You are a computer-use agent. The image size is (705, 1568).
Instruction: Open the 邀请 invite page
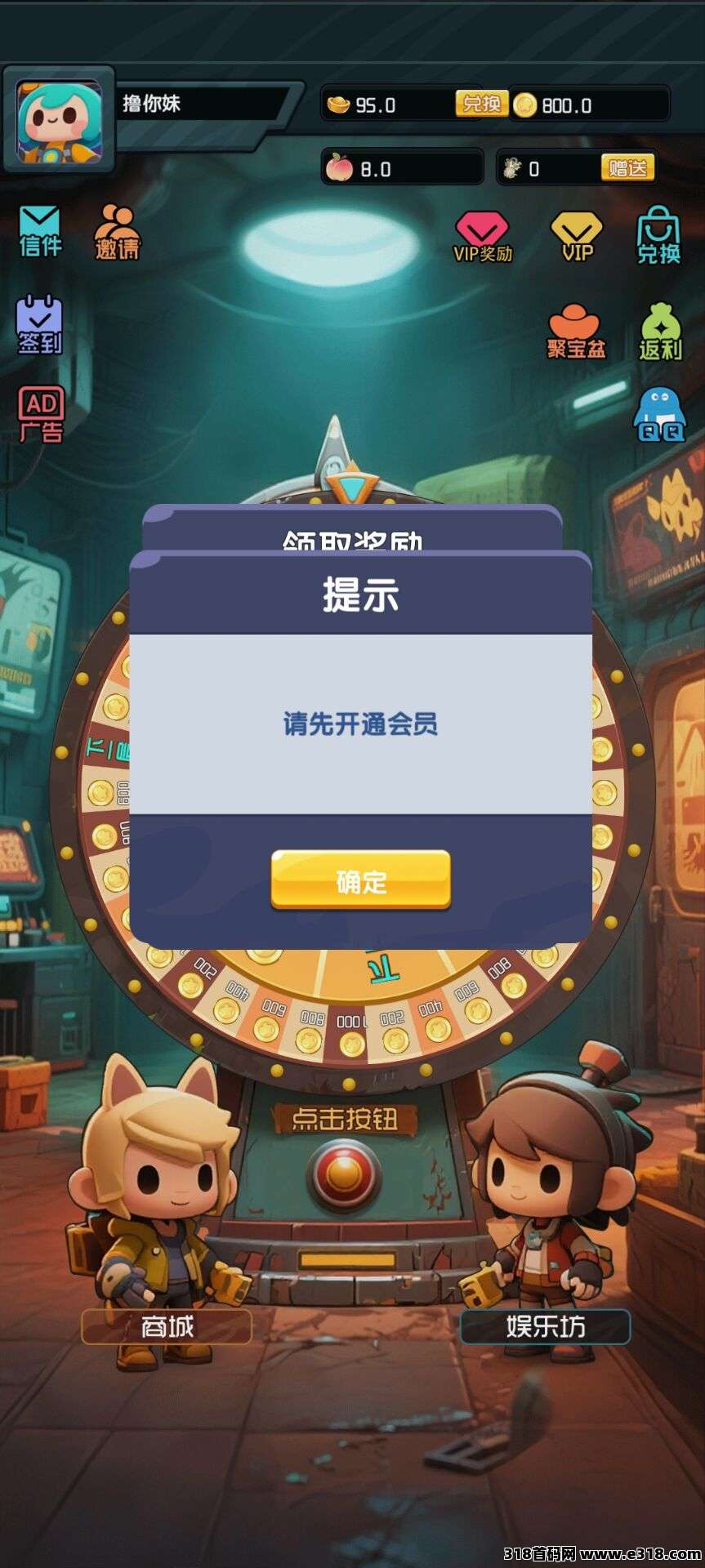(x=117, y=232)
